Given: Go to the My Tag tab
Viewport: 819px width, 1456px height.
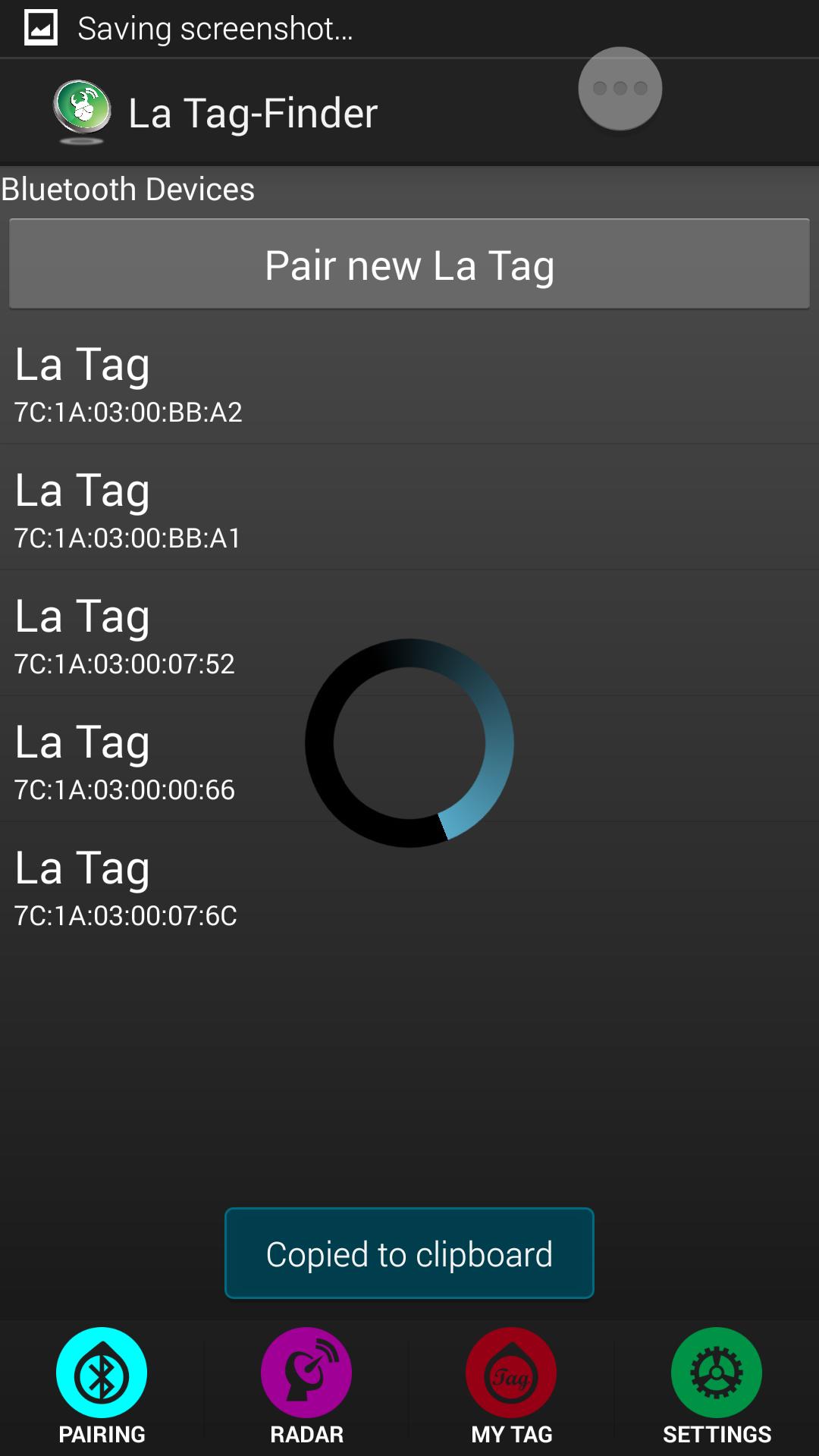Looking at the screenshot, I should pos(511,1386).
